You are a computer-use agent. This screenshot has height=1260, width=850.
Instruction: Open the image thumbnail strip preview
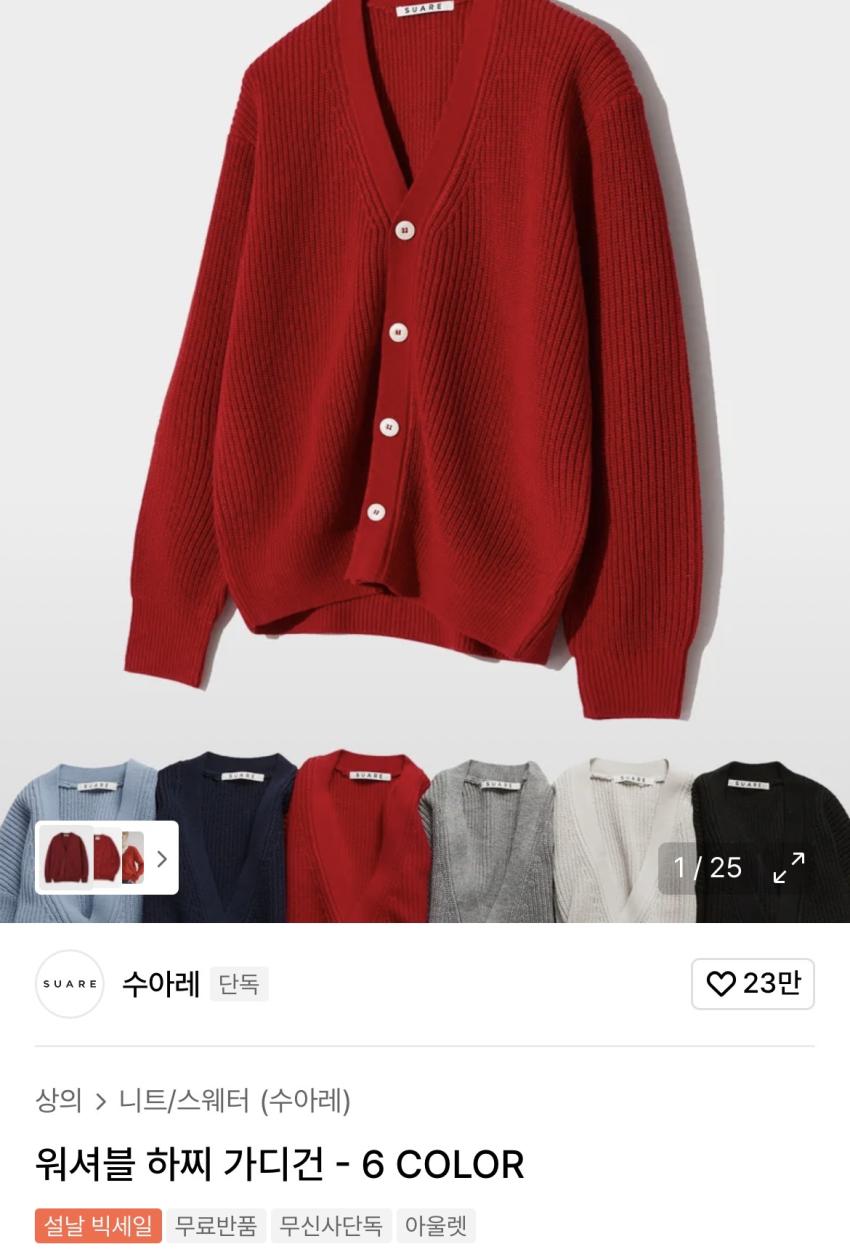[107, 858]
